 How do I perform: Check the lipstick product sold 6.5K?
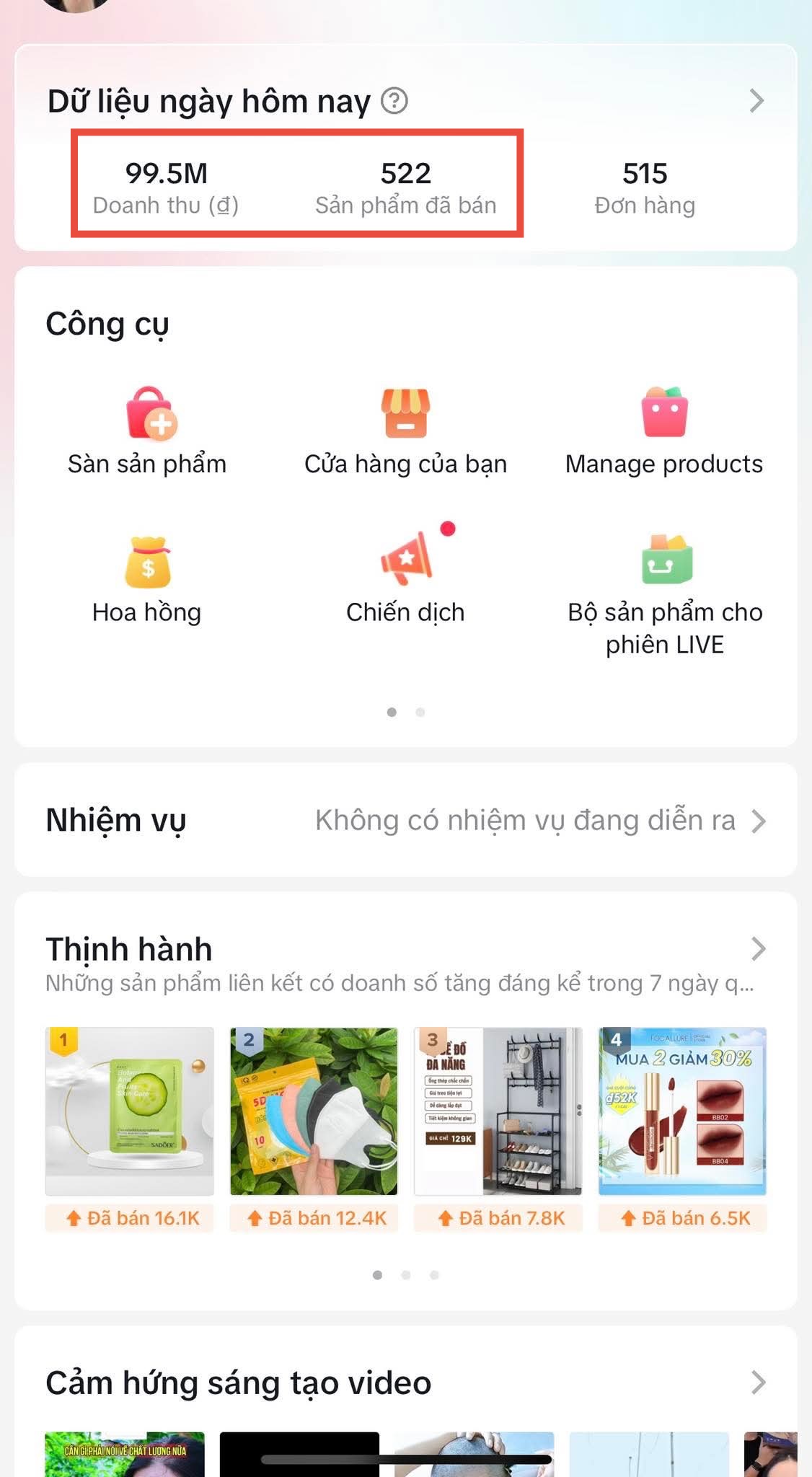click(x=682, y=1111)
